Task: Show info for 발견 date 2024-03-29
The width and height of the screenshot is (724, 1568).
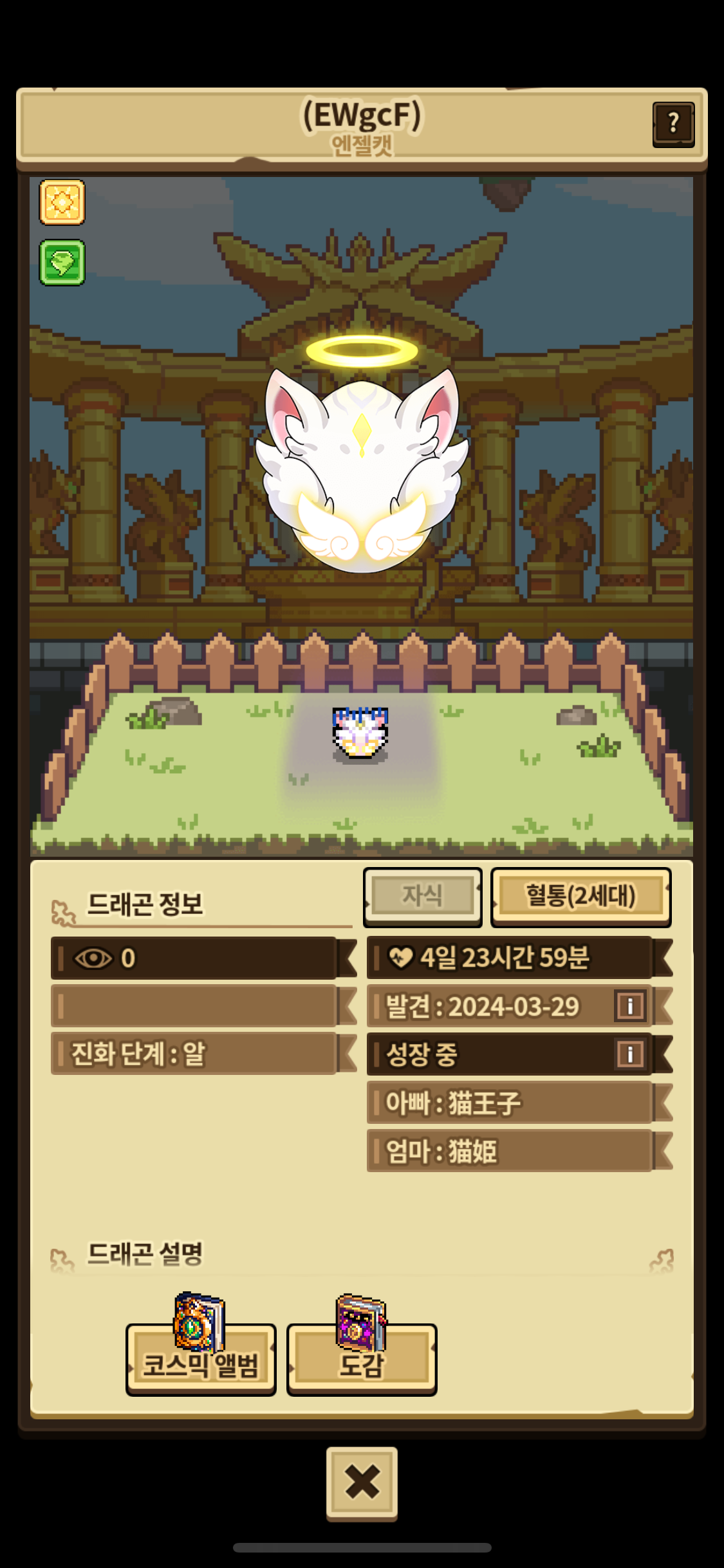Action: click(x=629, y=1006)
